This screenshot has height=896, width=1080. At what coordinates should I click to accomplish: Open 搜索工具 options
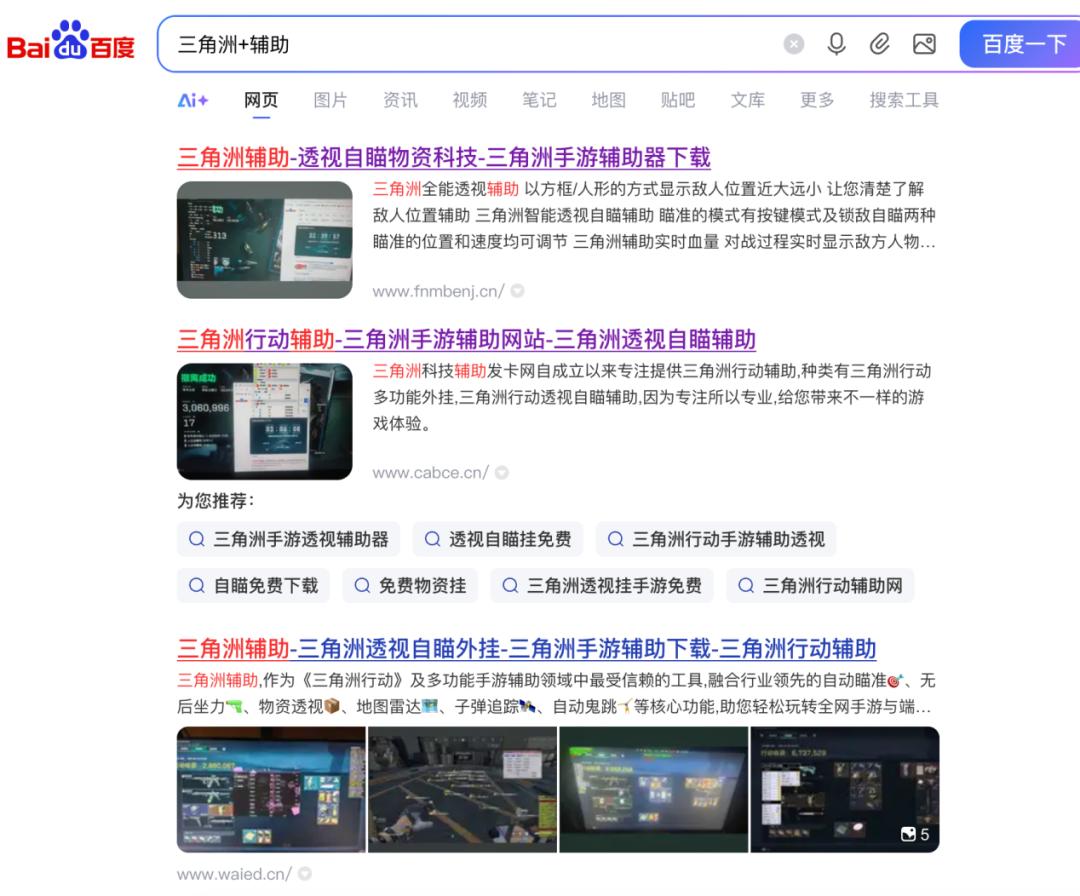(904, 101)
